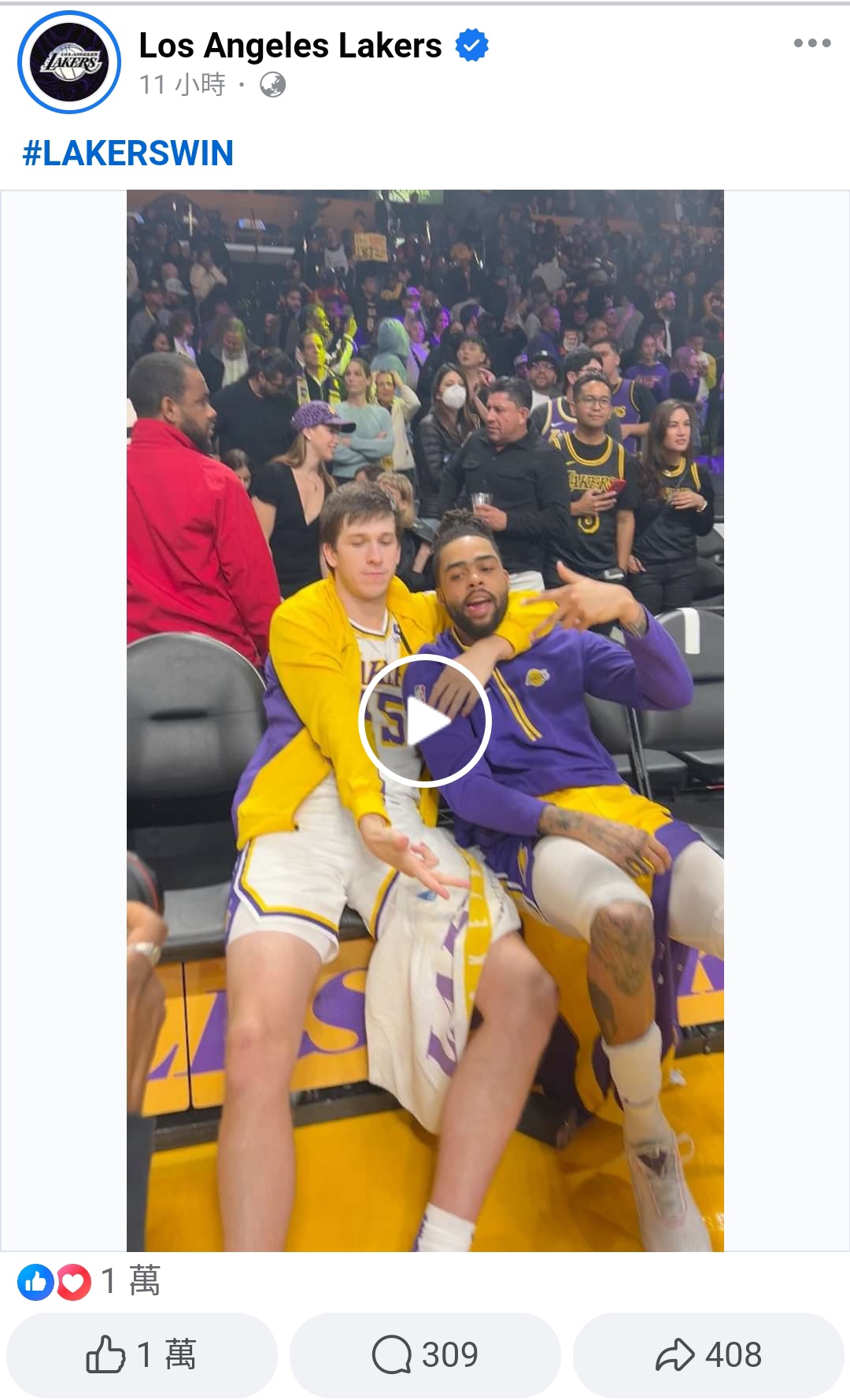Open the Los Angeles Lakers page name

tap(290, 46)
